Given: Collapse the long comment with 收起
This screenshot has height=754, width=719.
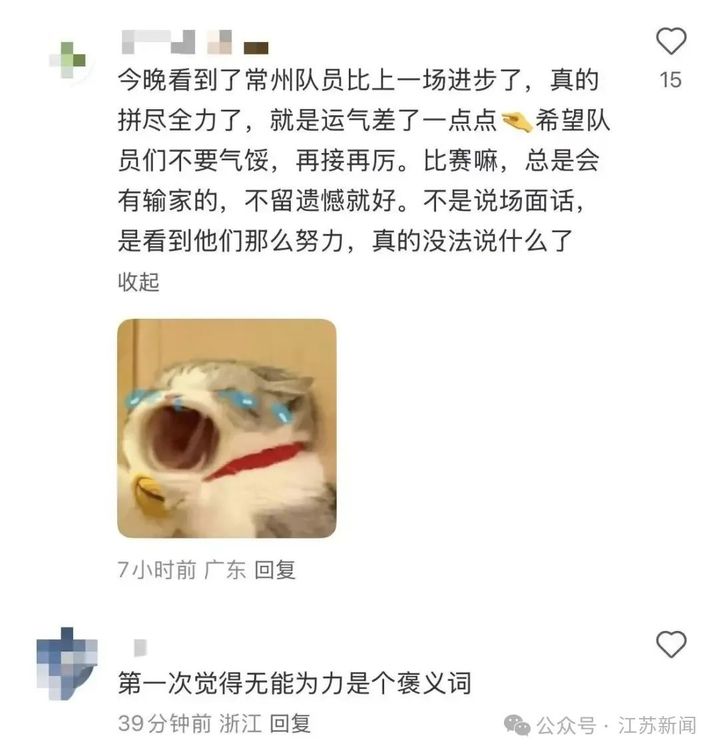Looking at the screenshot, I should pyautogui.click(x=138, y=283).
